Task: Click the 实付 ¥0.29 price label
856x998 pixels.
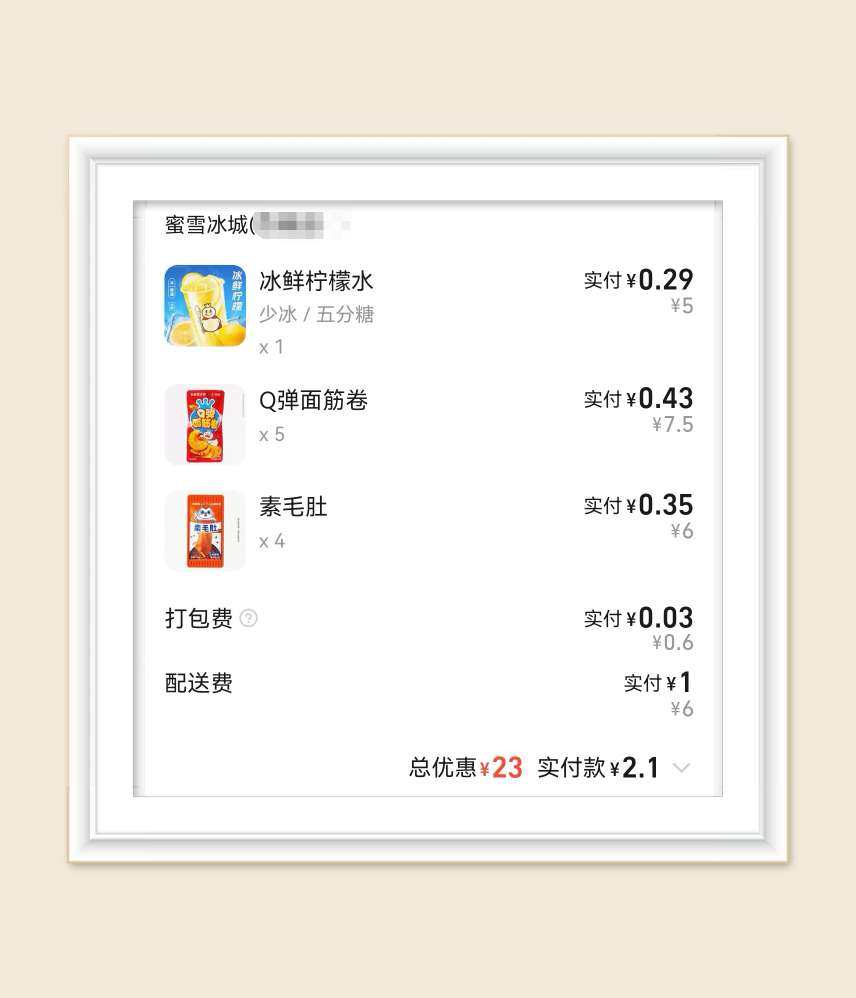Action: tap(638, 280)
